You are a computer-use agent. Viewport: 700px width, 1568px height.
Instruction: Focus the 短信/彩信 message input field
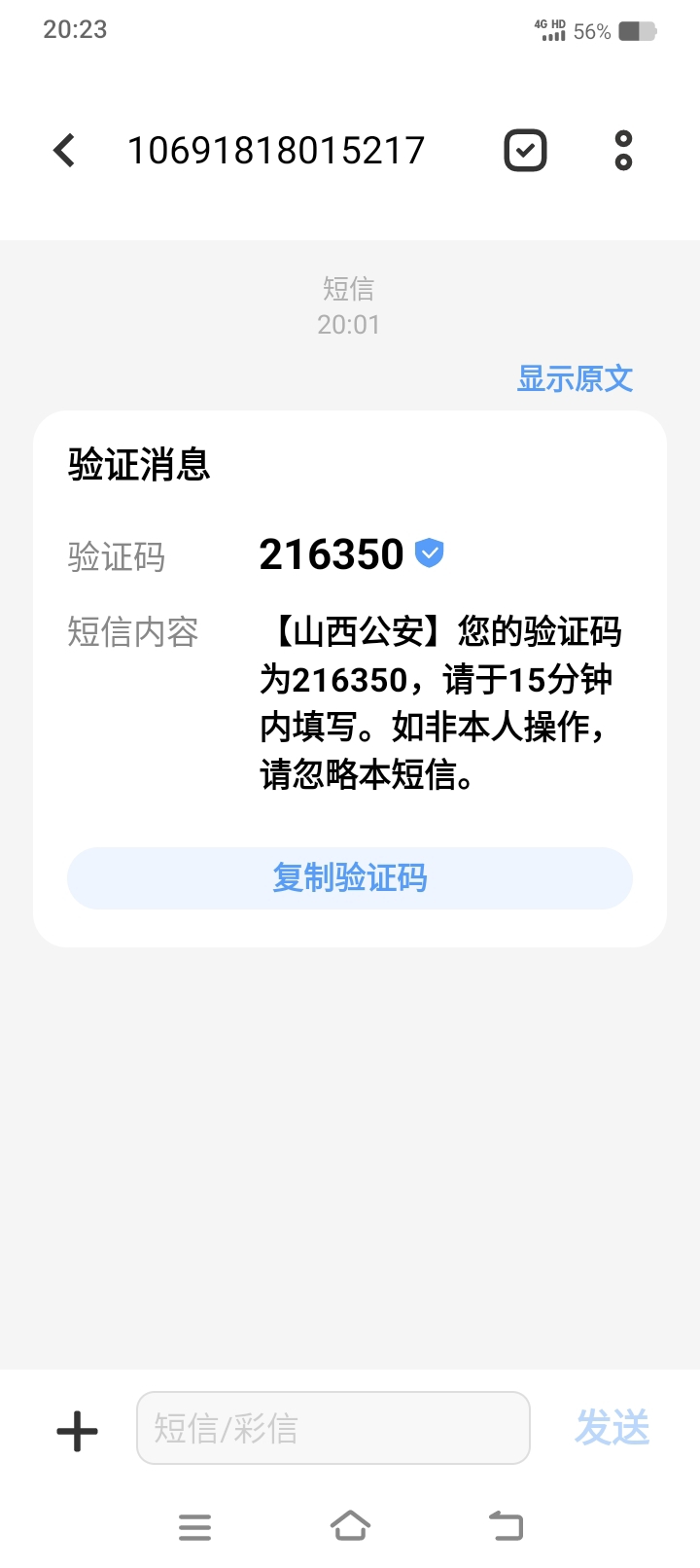[x=333, y=1428]
